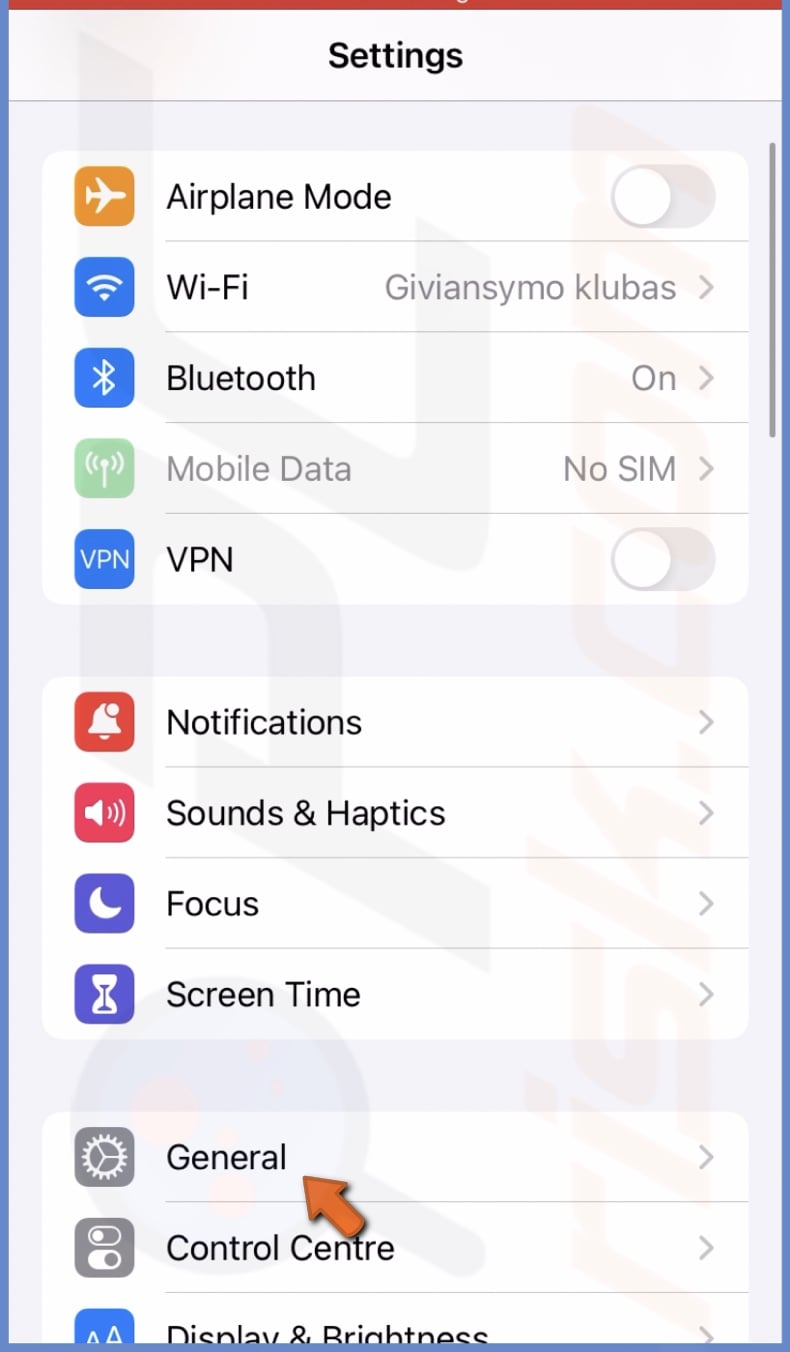This screenshot has width=790, height=1352.
Task: Toggle Airplane Mode switch on
Action: pos(662,197)
